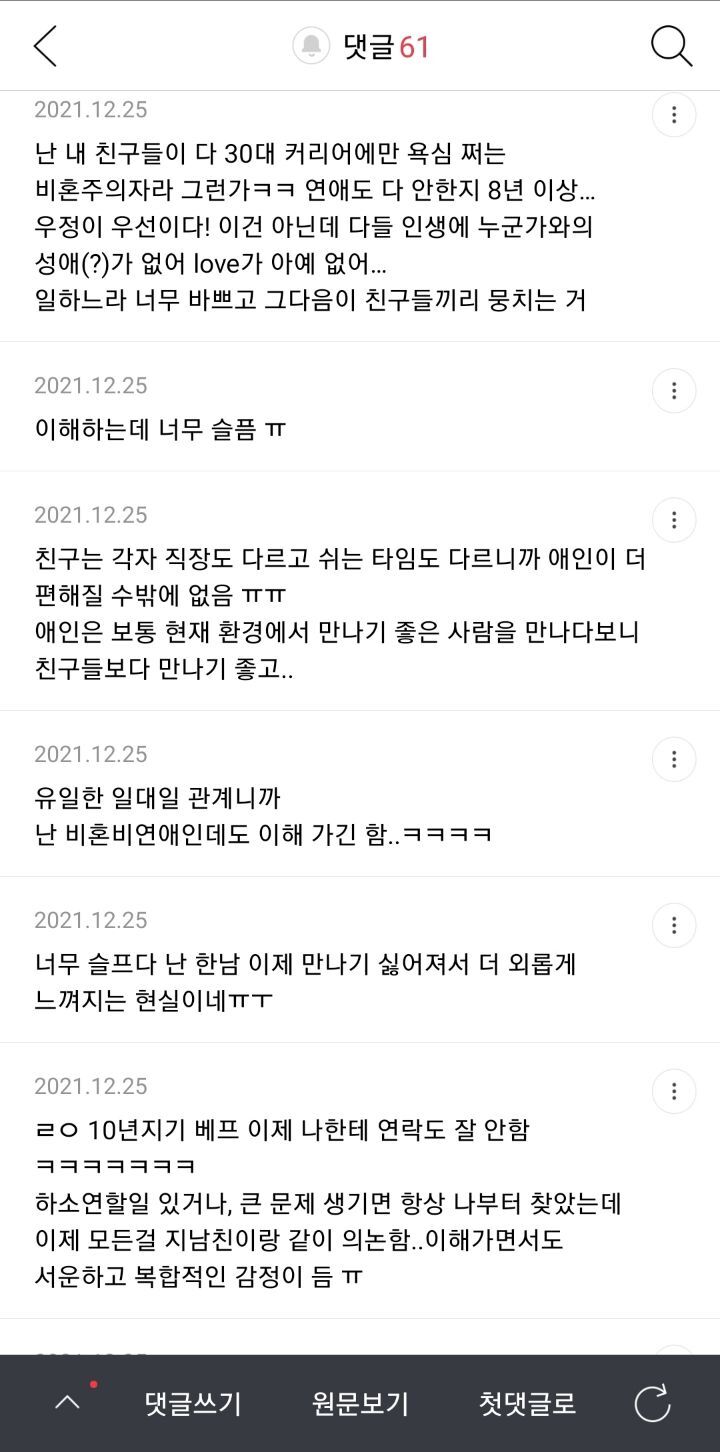
Task: Open options for the '유일한 일대일 관계니까' comment
Action: coord(675,759)
